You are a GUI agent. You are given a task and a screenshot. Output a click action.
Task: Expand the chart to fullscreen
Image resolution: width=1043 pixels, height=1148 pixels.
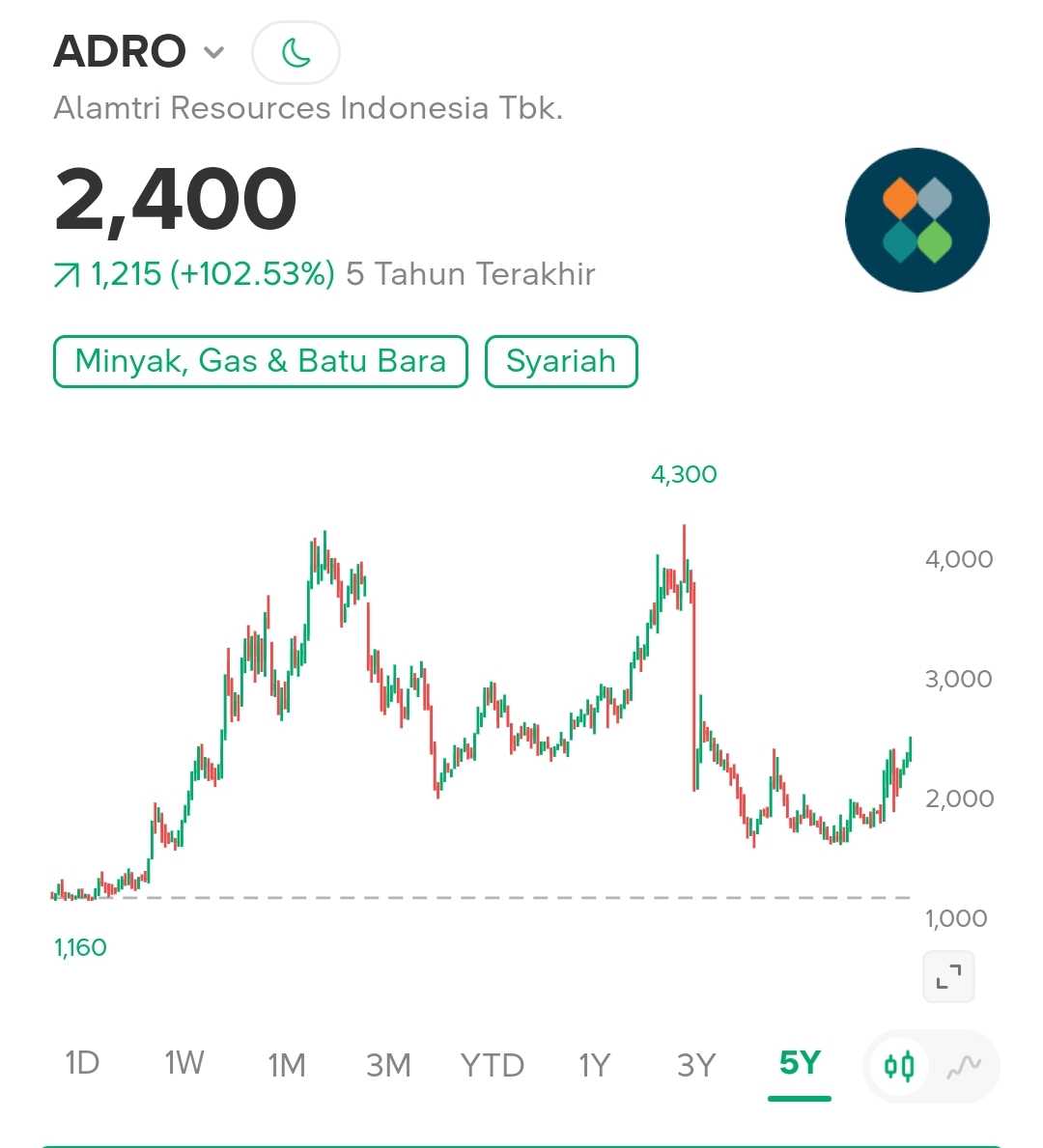(x=948, y=977)
